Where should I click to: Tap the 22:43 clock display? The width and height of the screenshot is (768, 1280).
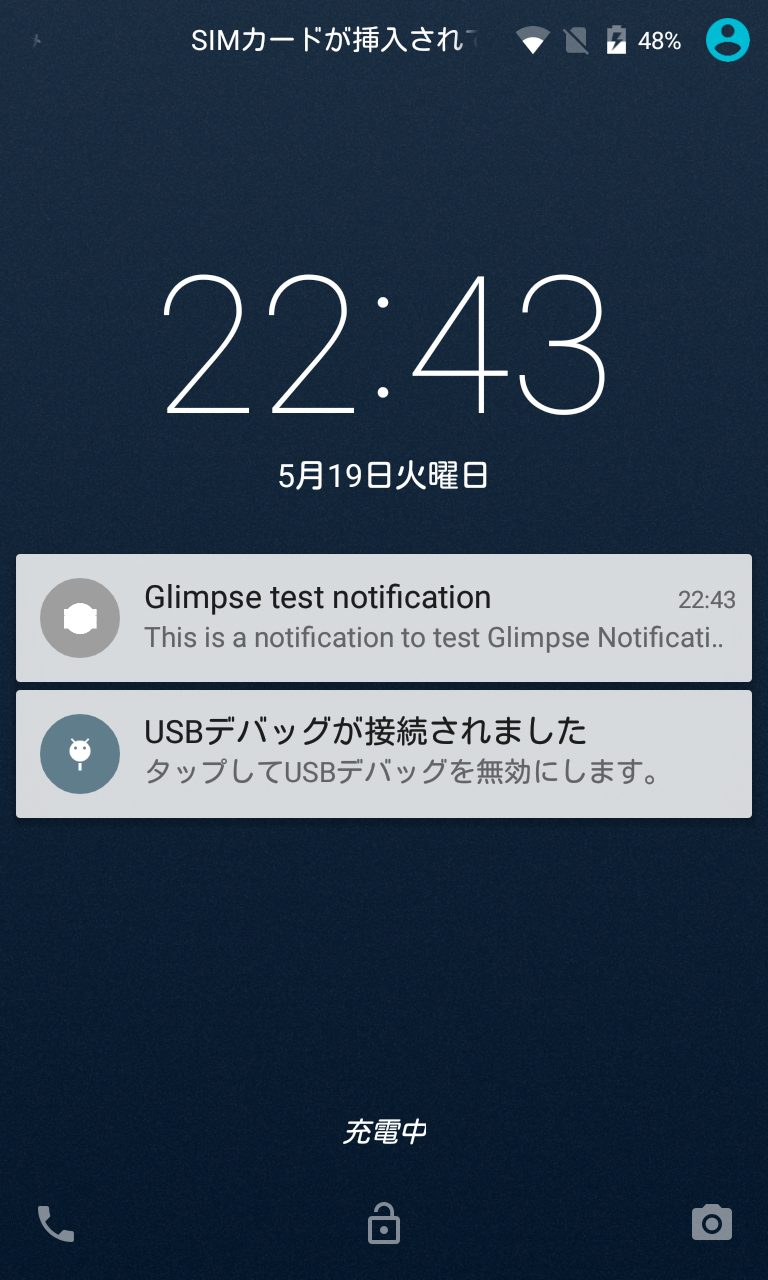(384, 345)
